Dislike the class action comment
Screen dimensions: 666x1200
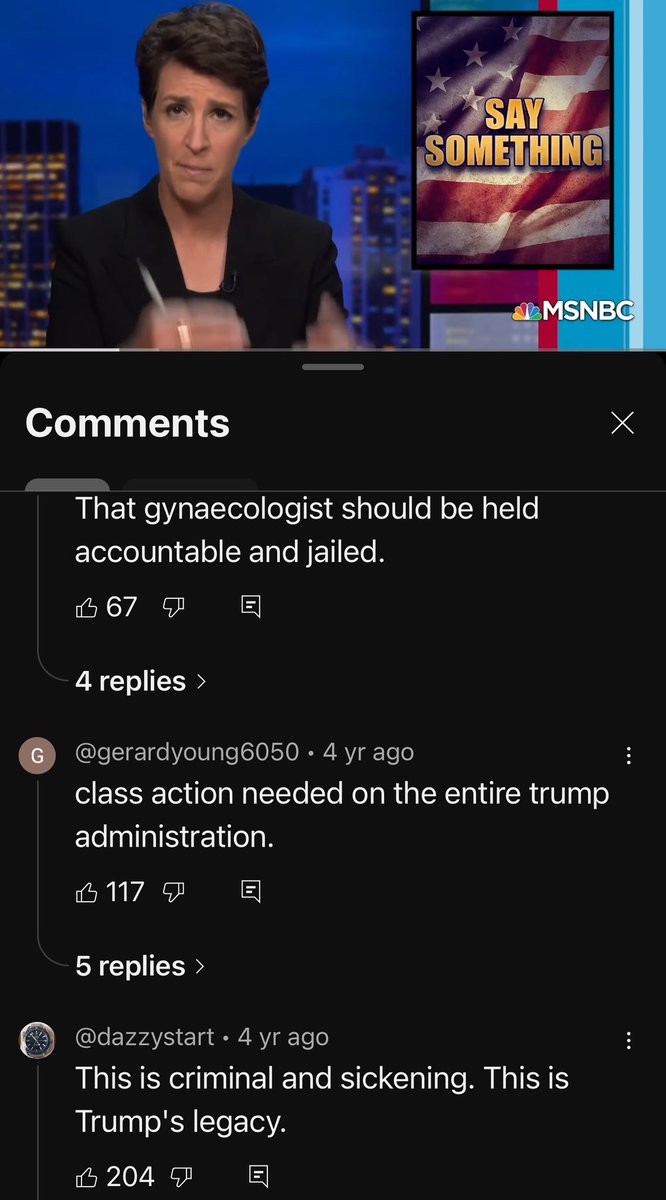pyautogui.click(x=175, y=892)
